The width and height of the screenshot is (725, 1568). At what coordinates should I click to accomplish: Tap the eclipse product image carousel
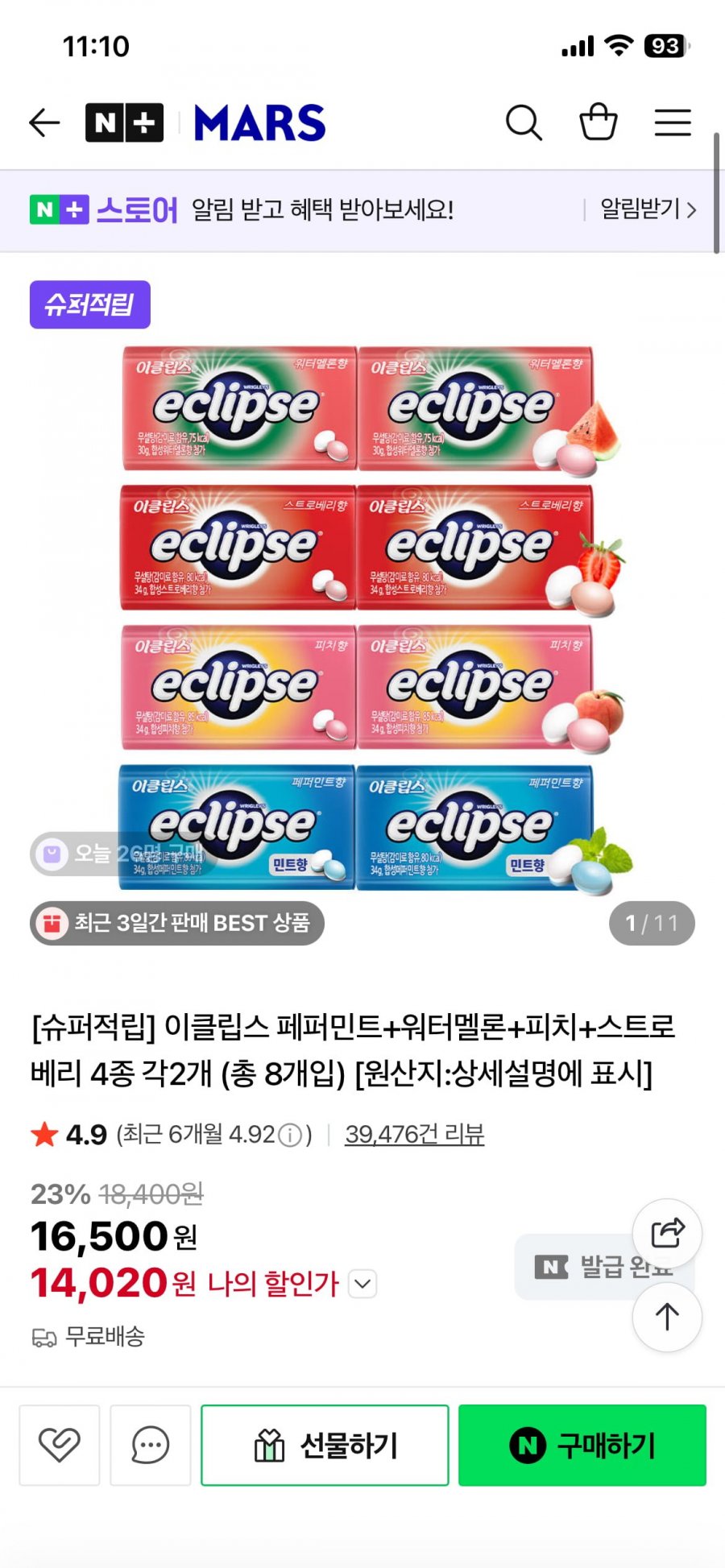point(362,620)
